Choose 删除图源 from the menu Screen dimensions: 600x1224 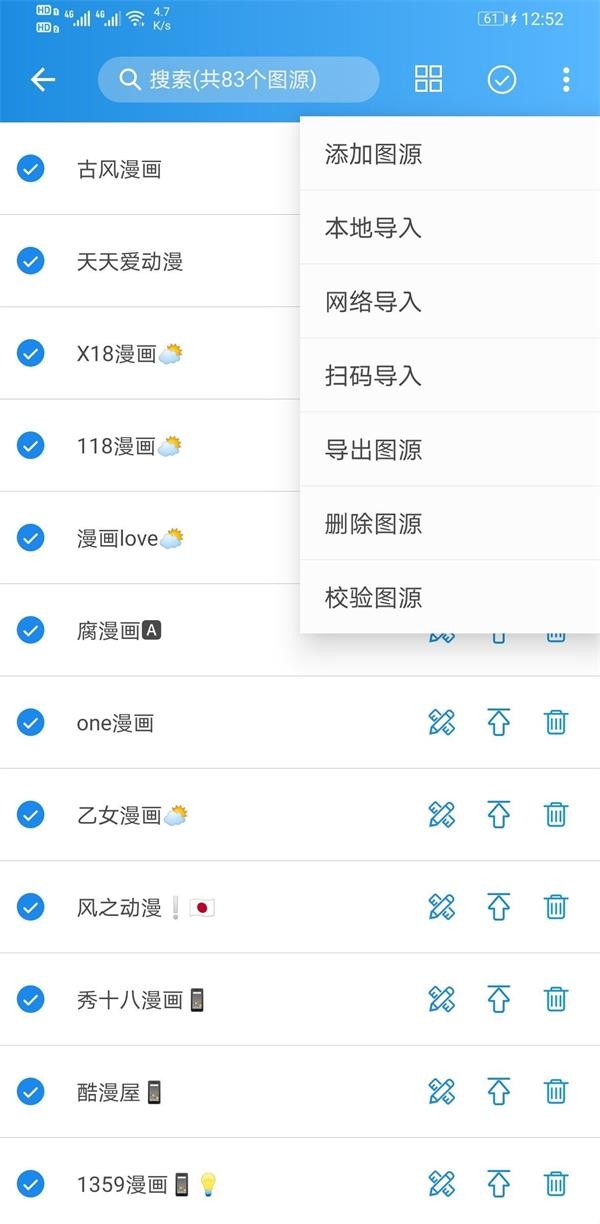pos(373,524)
